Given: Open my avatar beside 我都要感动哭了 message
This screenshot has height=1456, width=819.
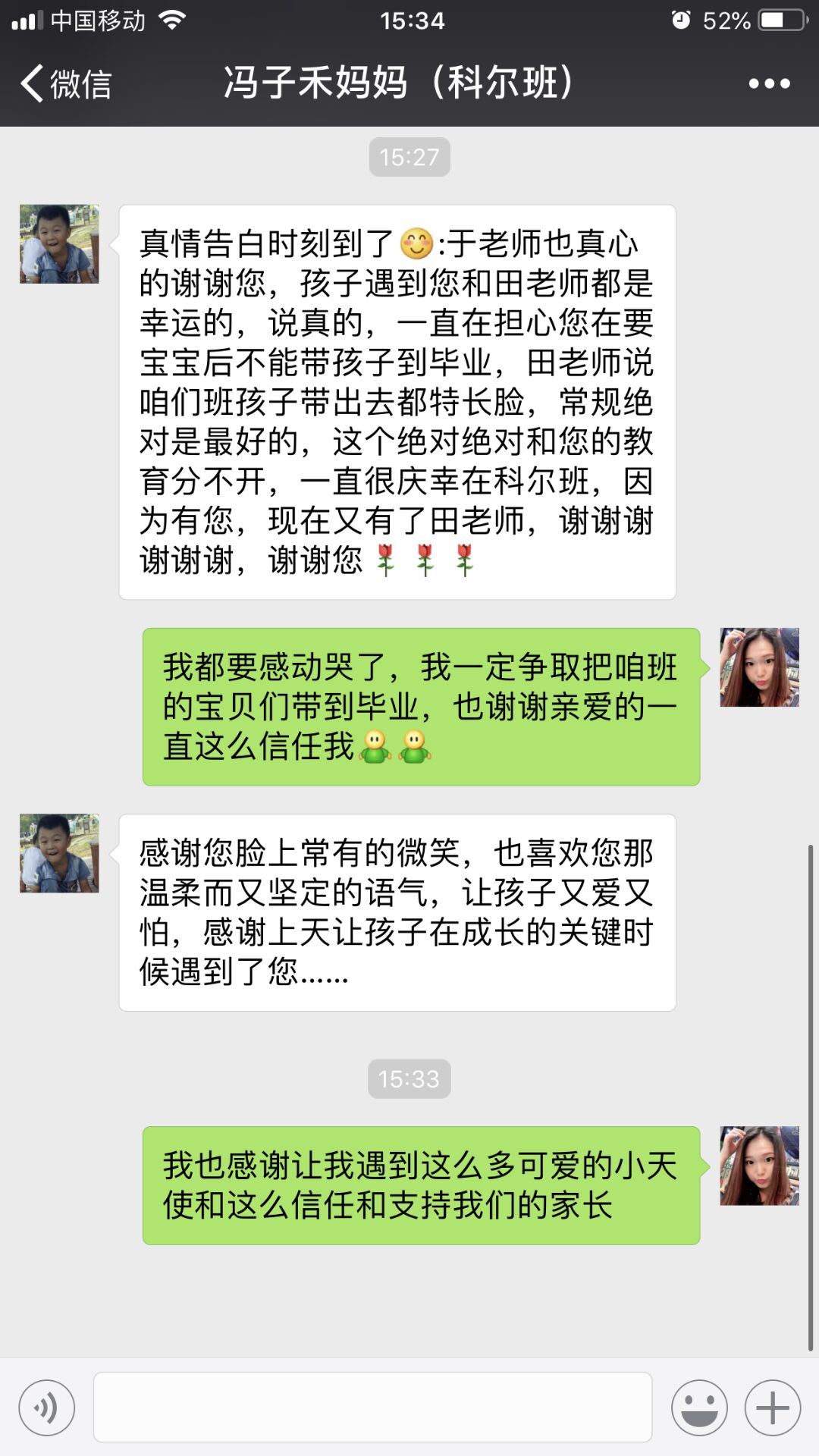Looking at the screenshot, I should [759, 667].
